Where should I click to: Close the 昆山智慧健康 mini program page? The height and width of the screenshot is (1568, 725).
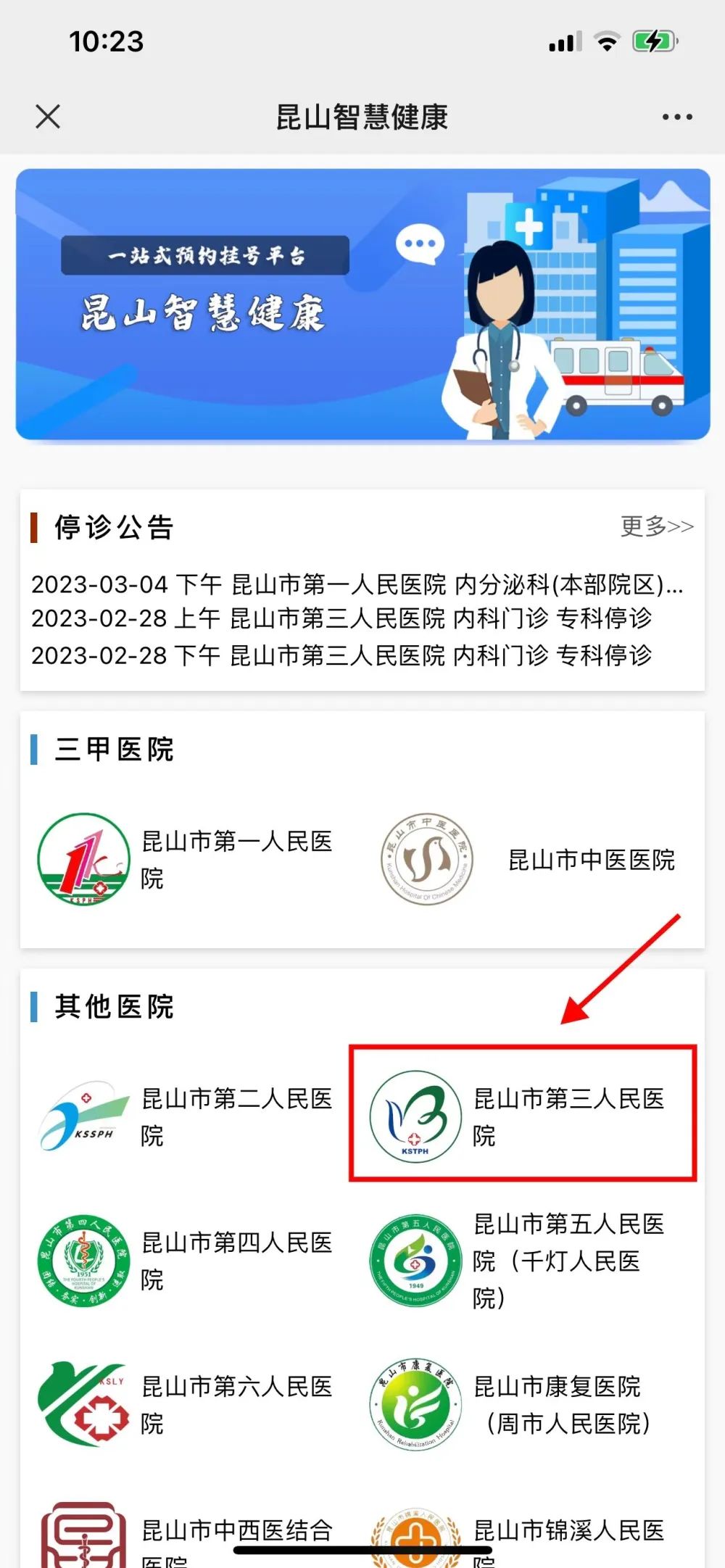[48, 116]
